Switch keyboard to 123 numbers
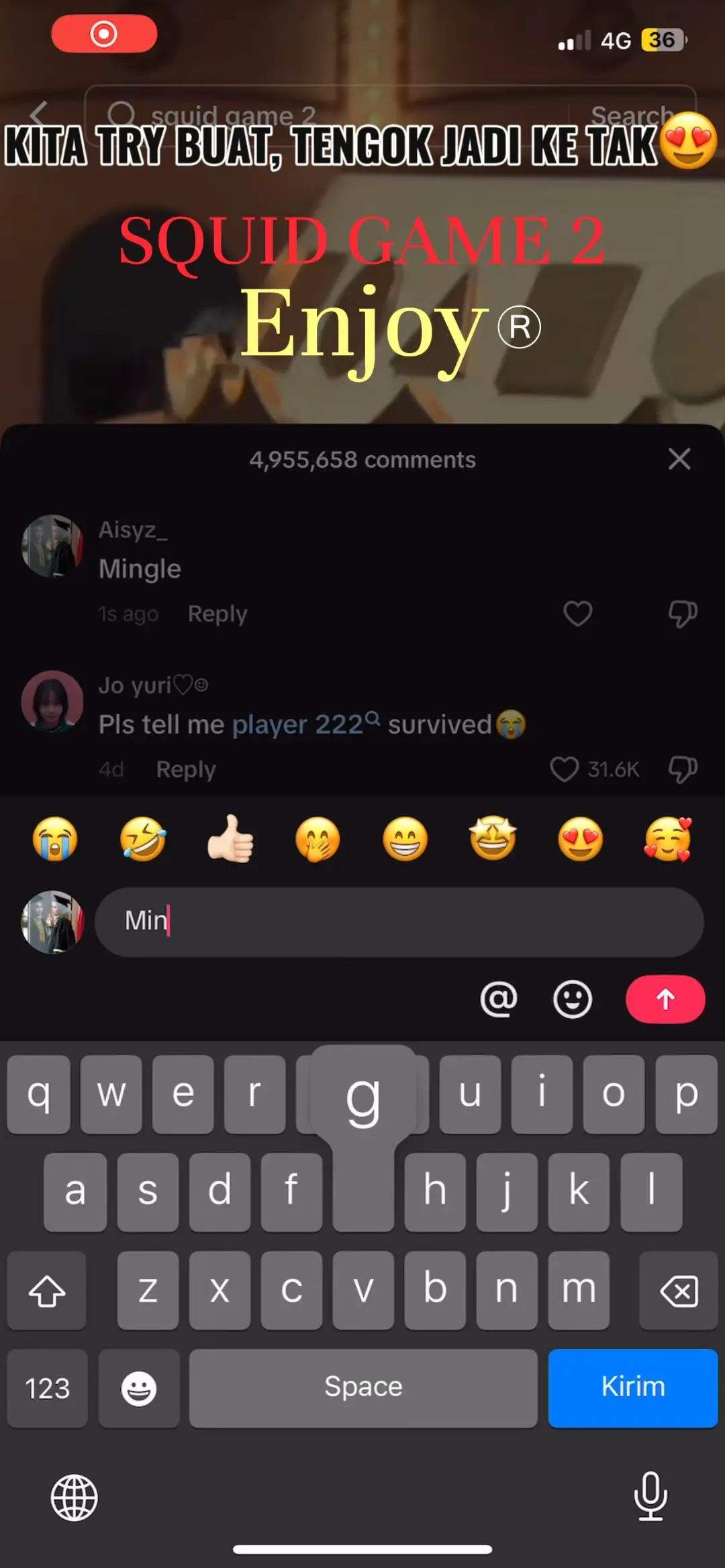The image size is (725, 1568). click(48, 1387)
